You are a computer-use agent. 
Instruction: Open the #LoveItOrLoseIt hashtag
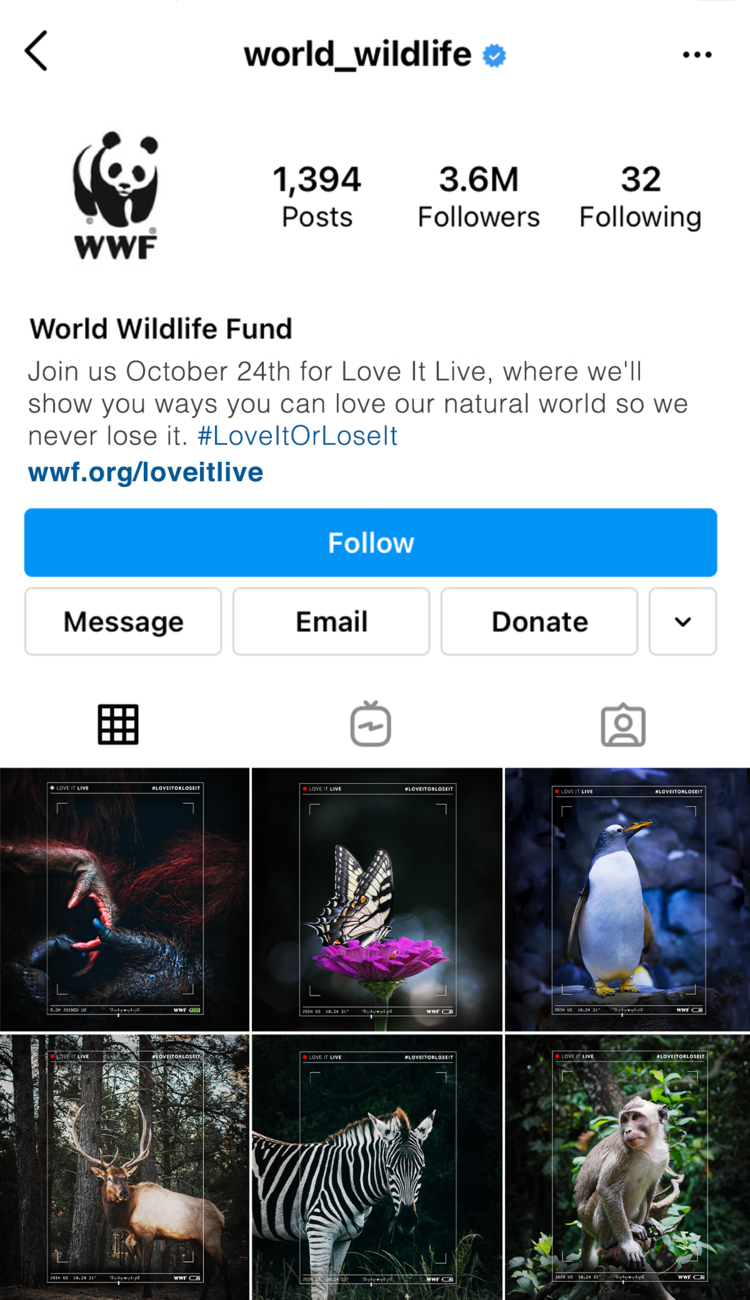[297, 437]
